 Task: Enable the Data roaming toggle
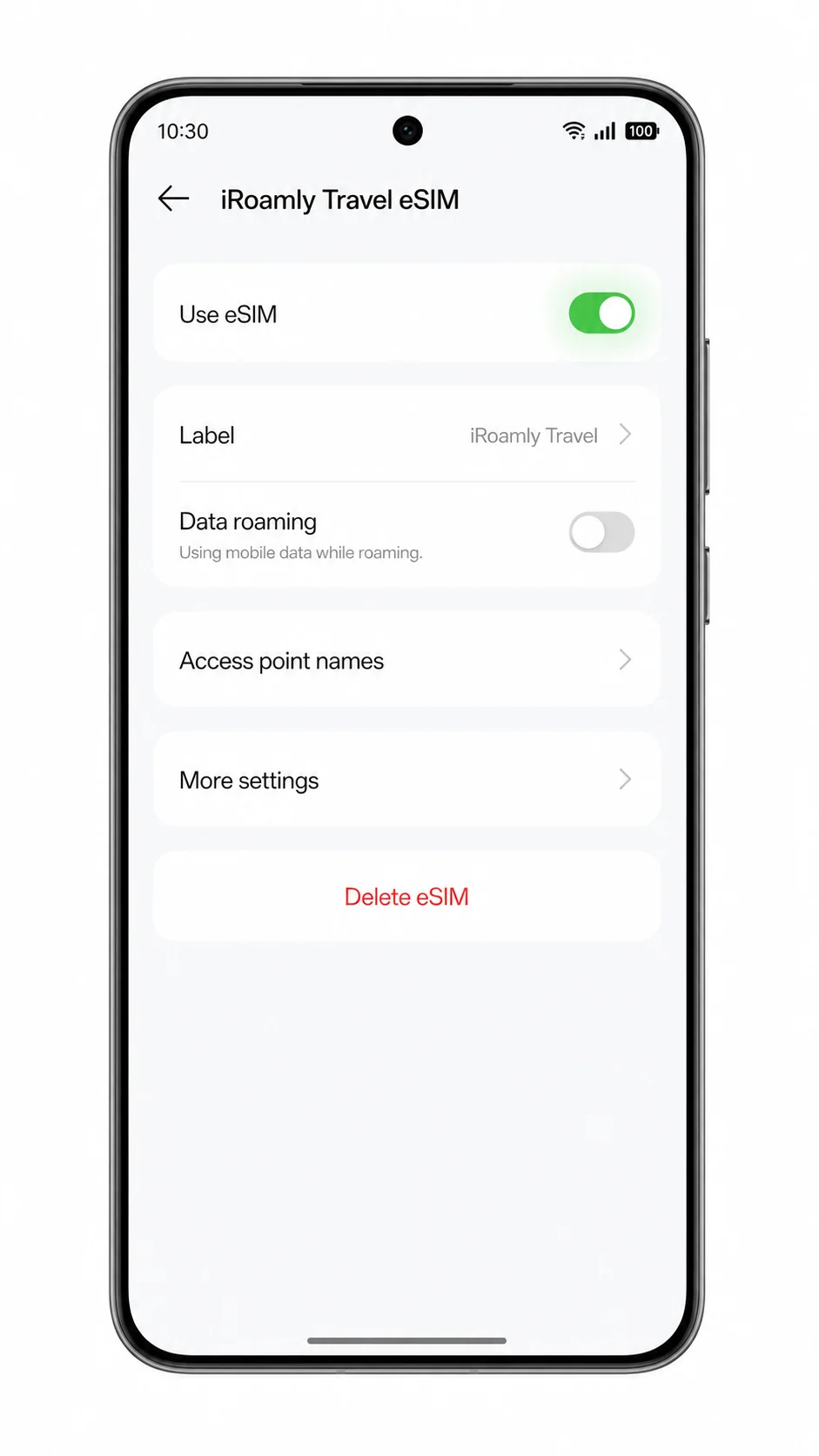[x=601, y=532]
